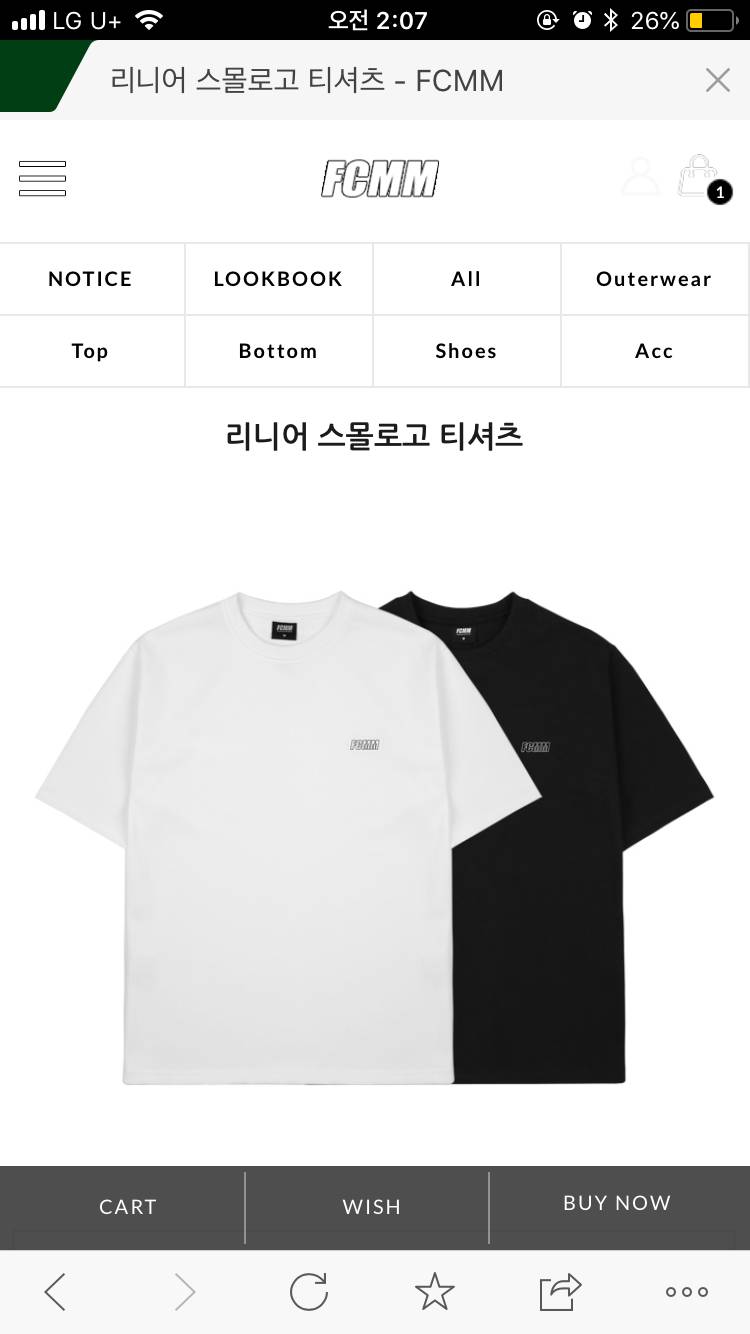This screenshot has height=1334, width=750.
Task: Open the bookmarks star icon
Action: (434, 1292)
